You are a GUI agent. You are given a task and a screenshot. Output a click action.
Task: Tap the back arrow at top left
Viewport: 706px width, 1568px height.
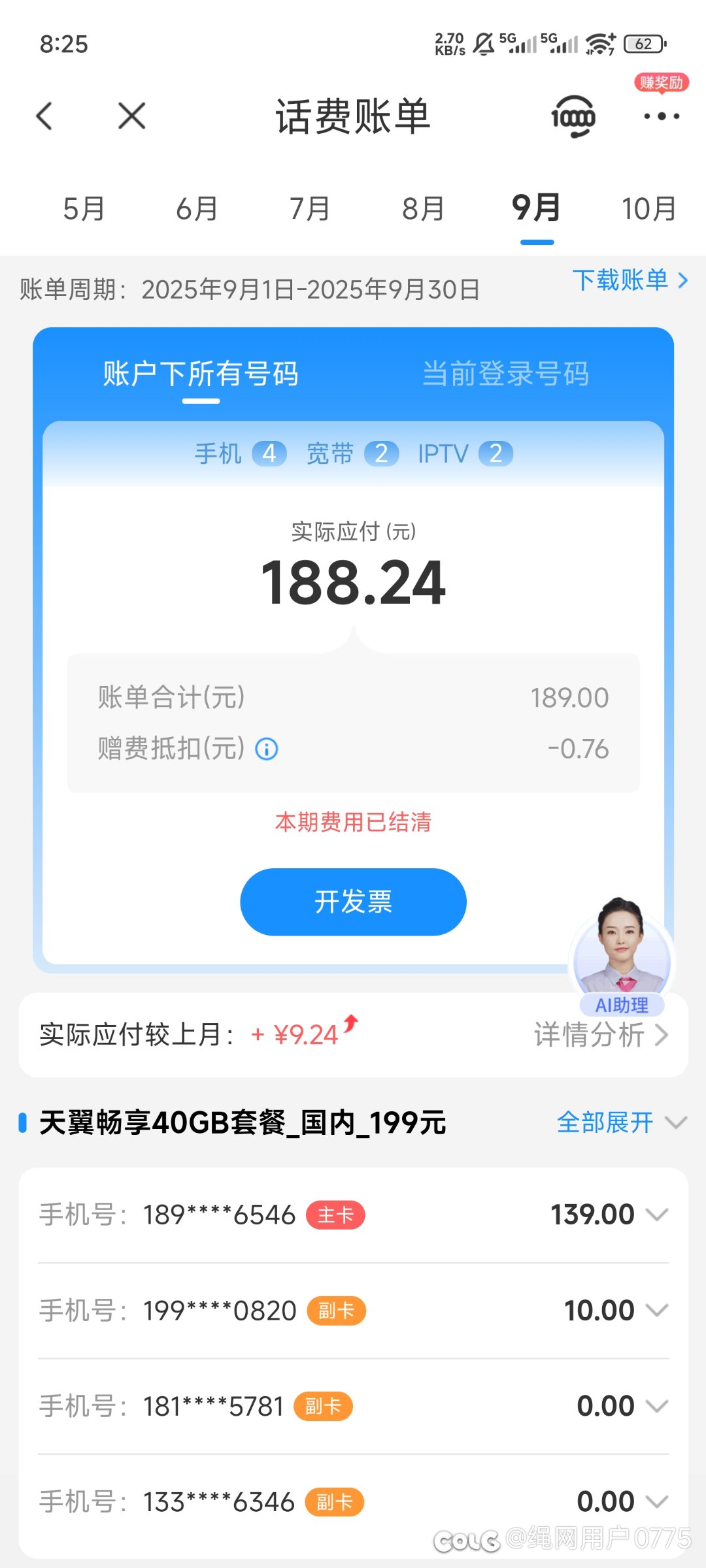(43, 115)
